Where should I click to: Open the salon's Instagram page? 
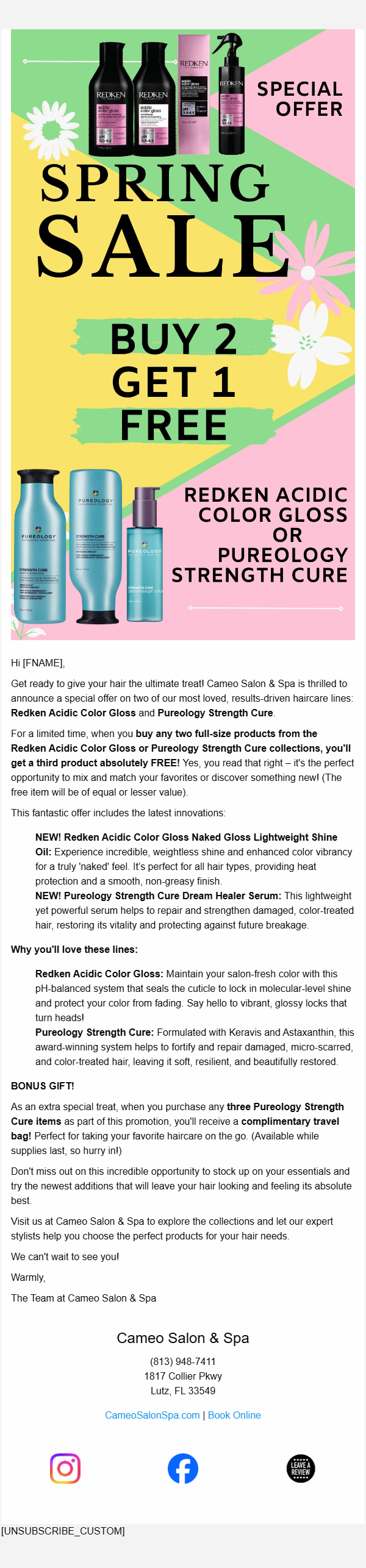65,1469
